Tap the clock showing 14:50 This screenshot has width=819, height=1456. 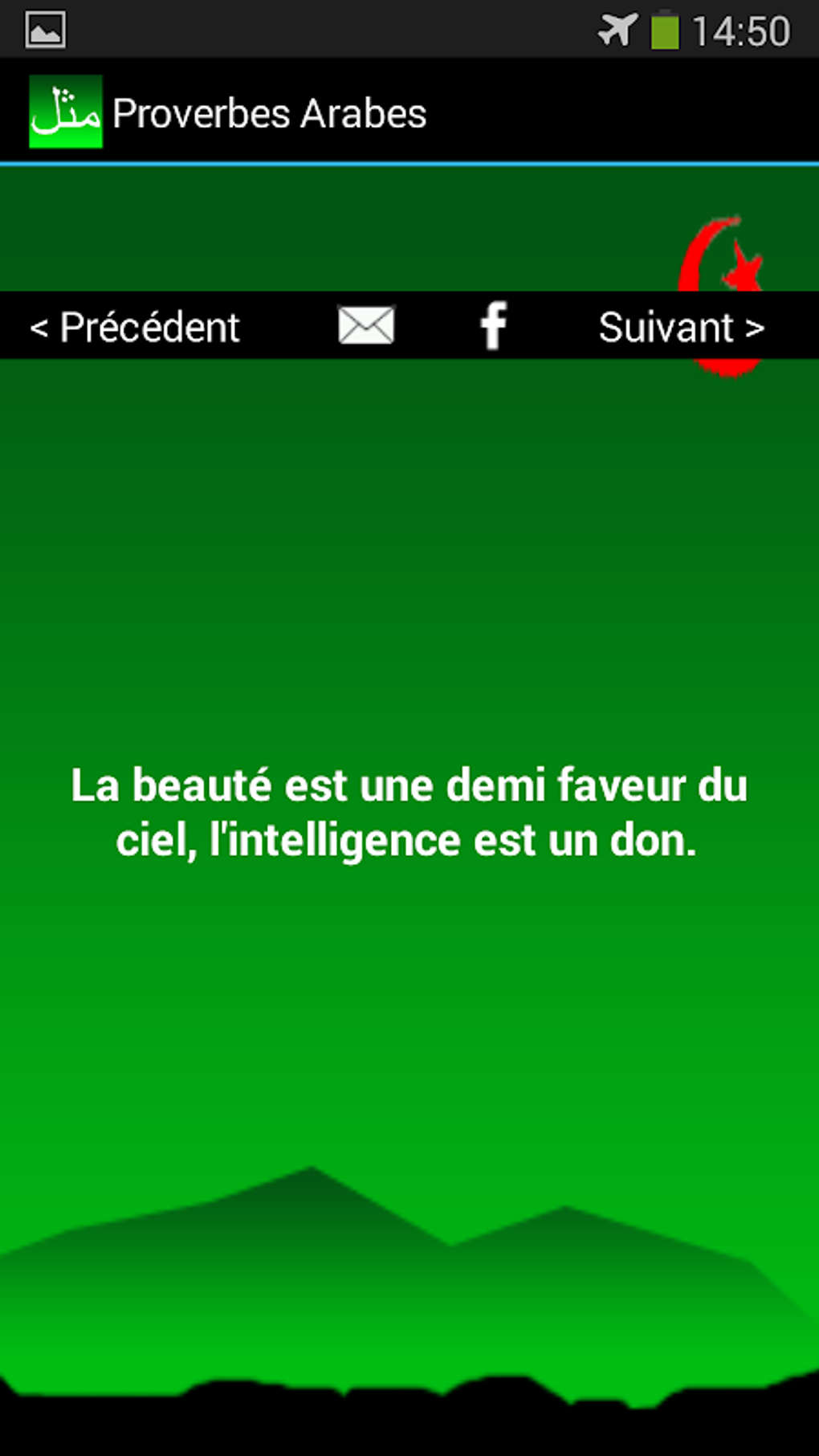pyautogui.click(x=743, y=29)
